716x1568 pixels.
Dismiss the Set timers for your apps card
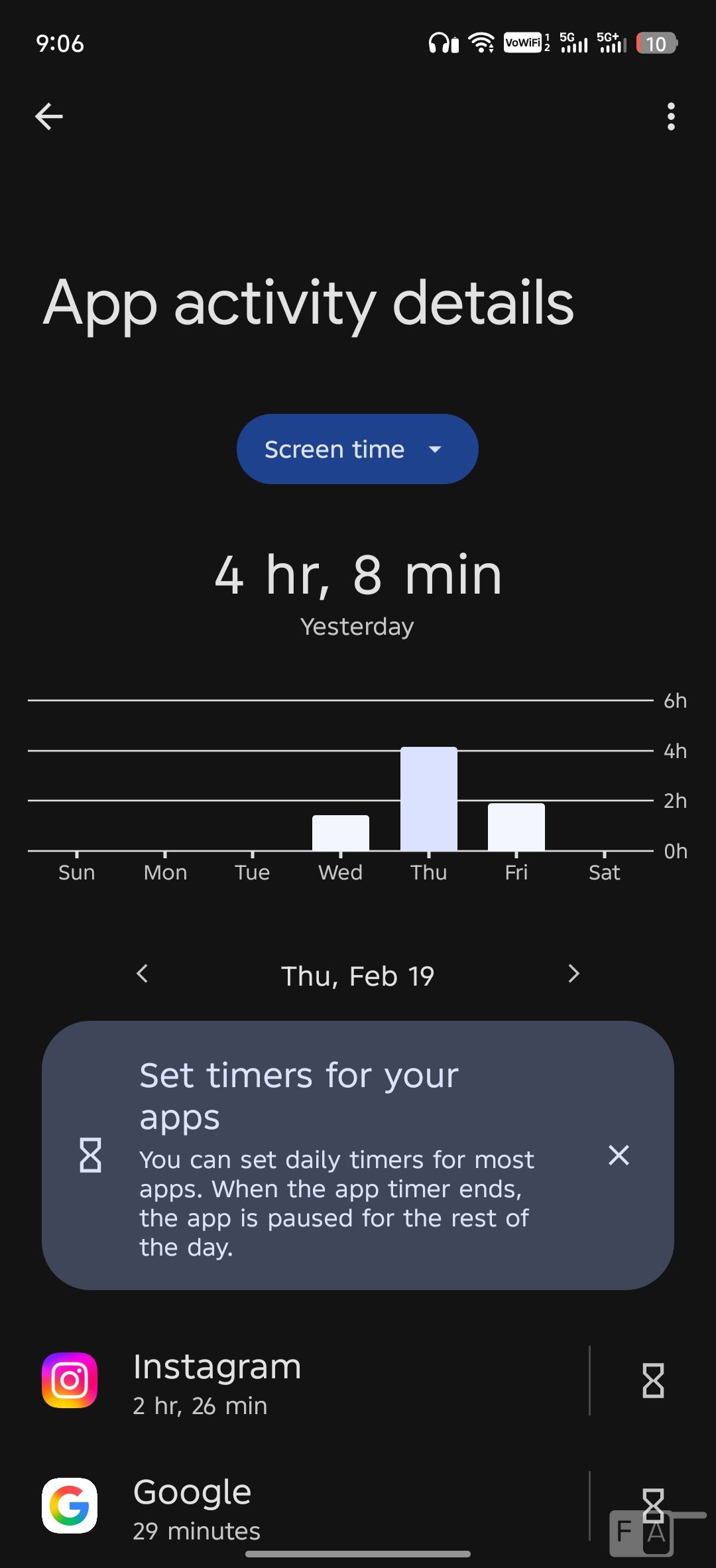(619, 1155)
